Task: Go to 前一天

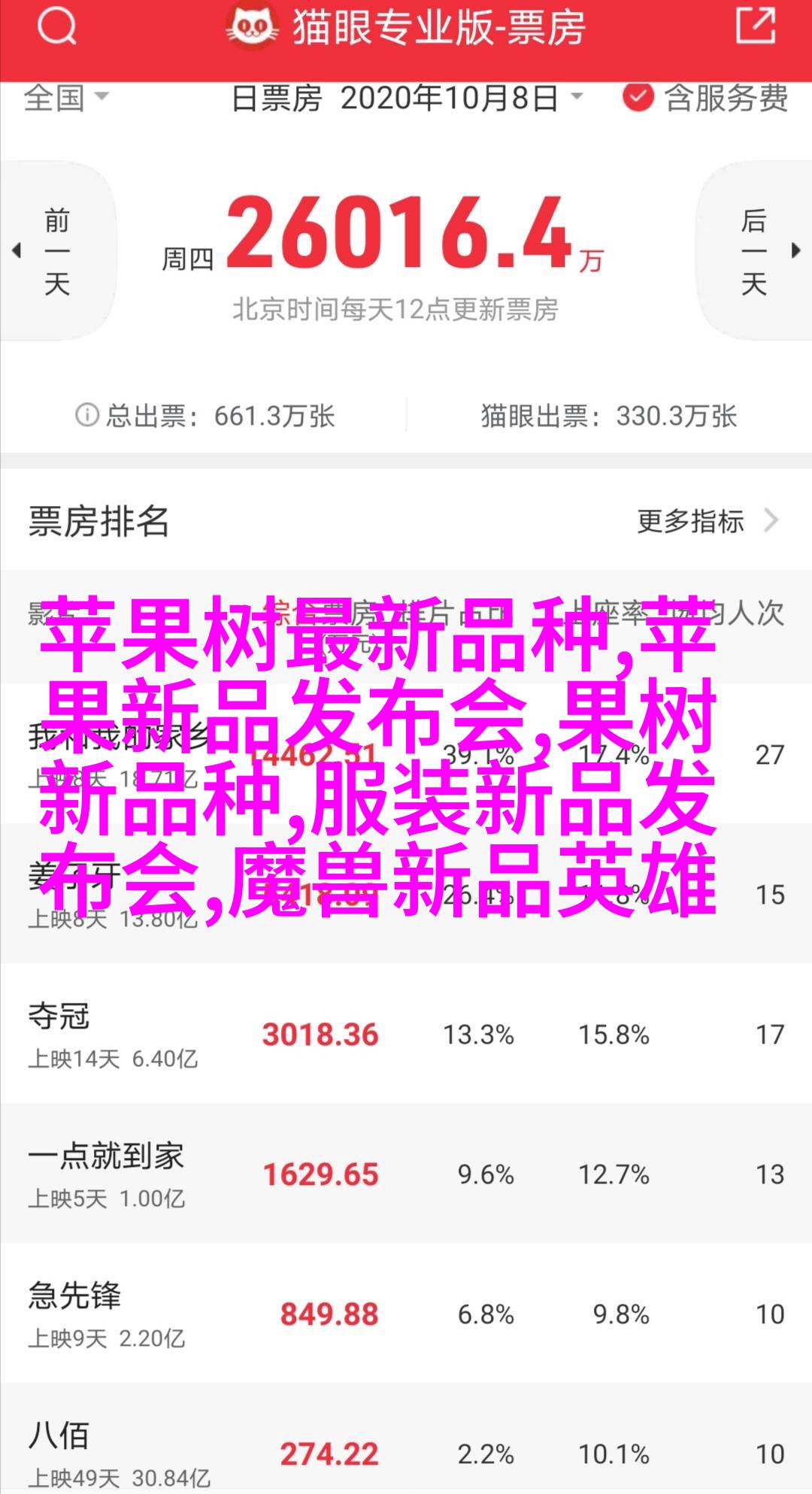Action: (55, 252)
